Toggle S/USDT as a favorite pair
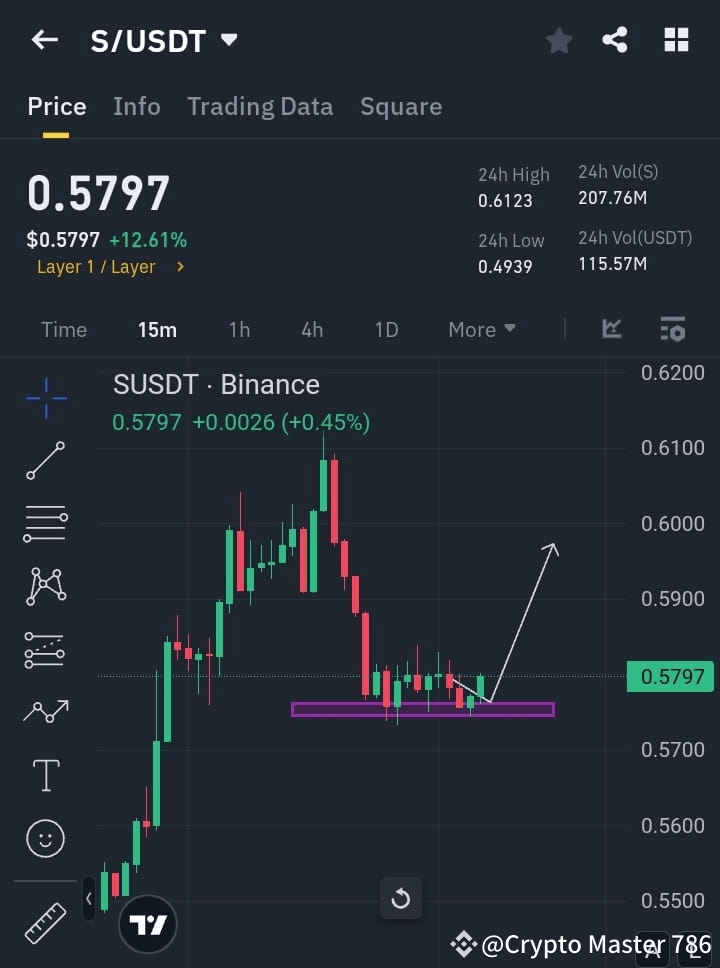 [558, 40]
